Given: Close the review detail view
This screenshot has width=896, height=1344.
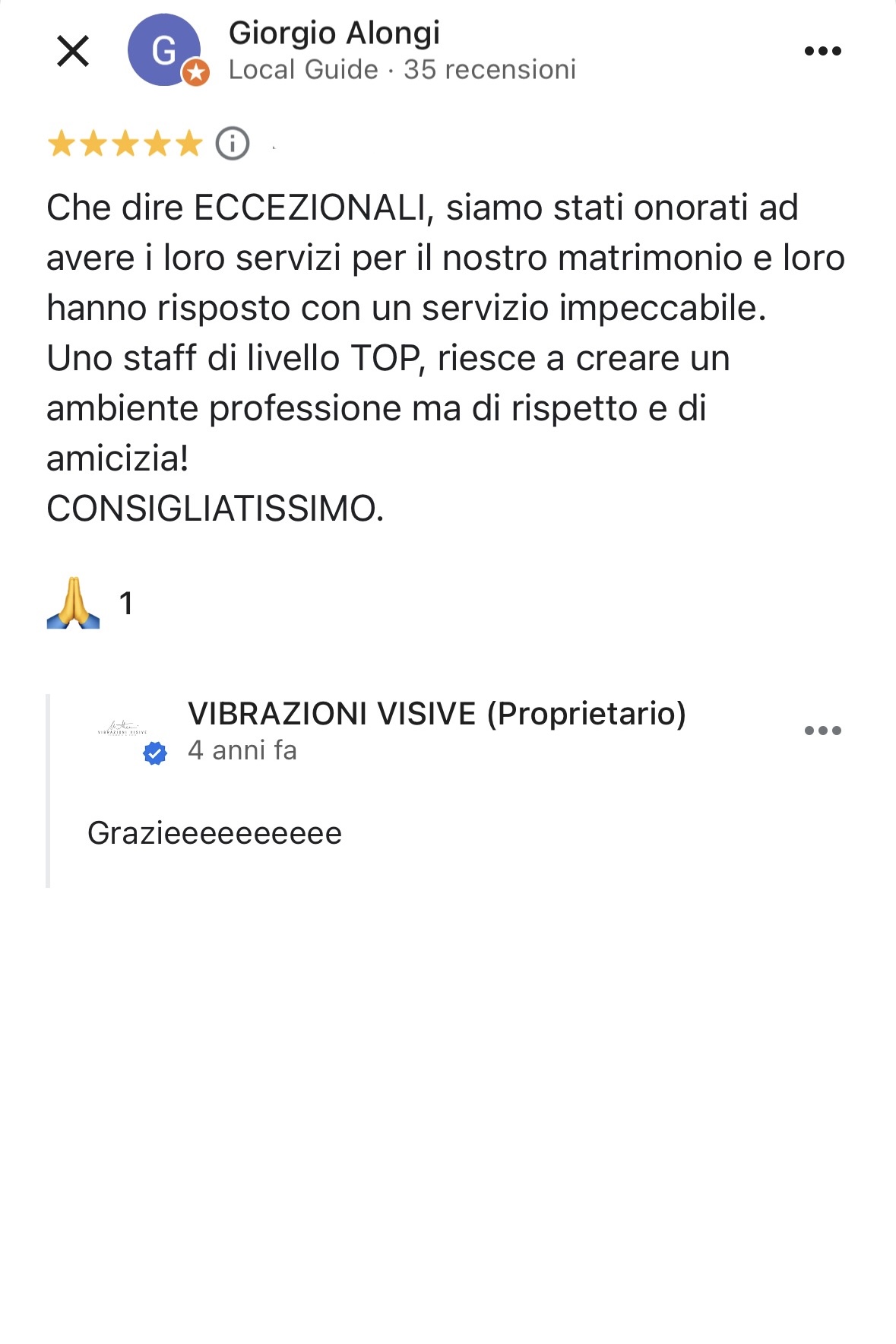Looking at the screenshot, I should (x=73, y=52).
